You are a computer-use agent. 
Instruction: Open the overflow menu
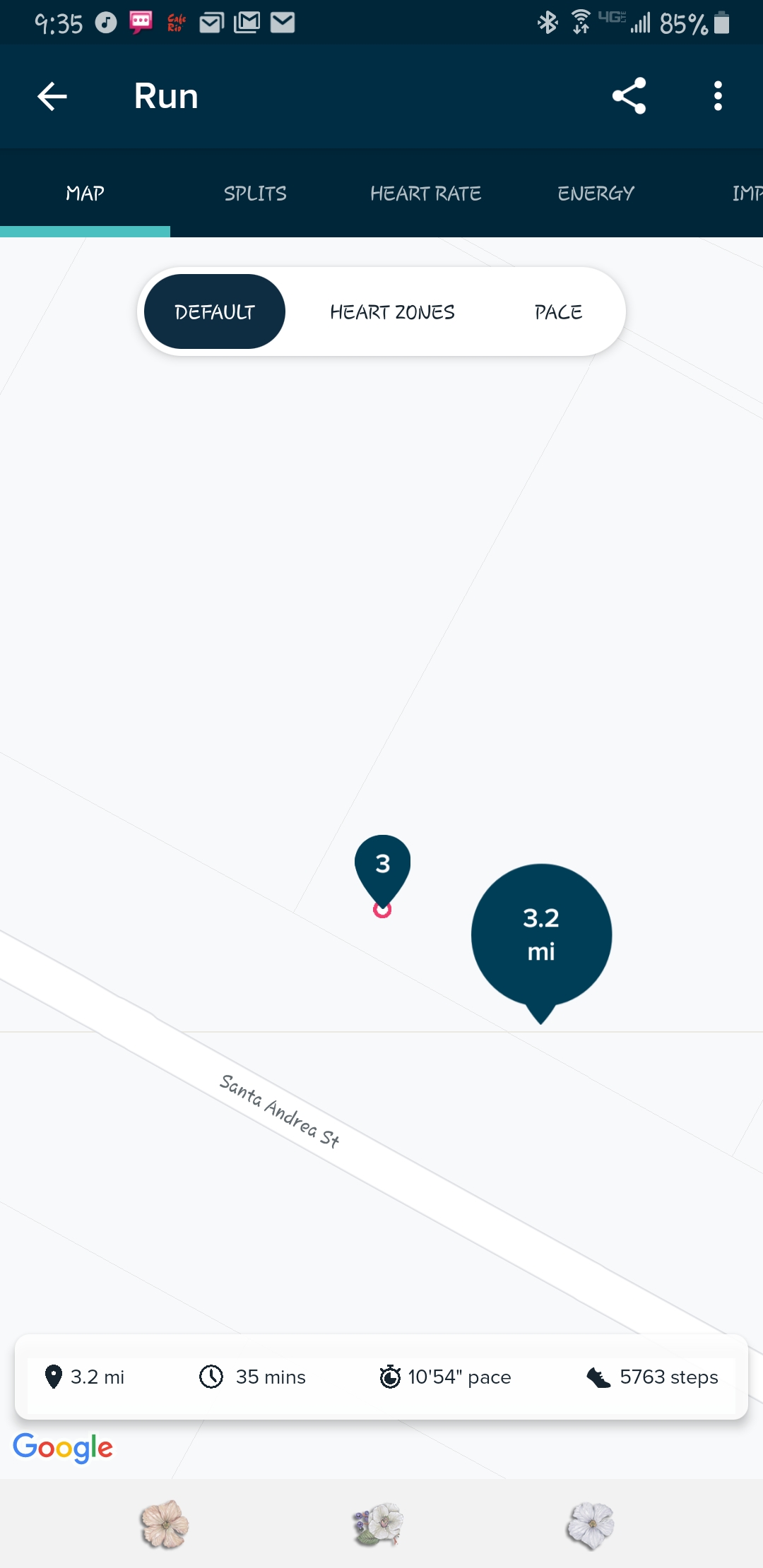[718, 96]
